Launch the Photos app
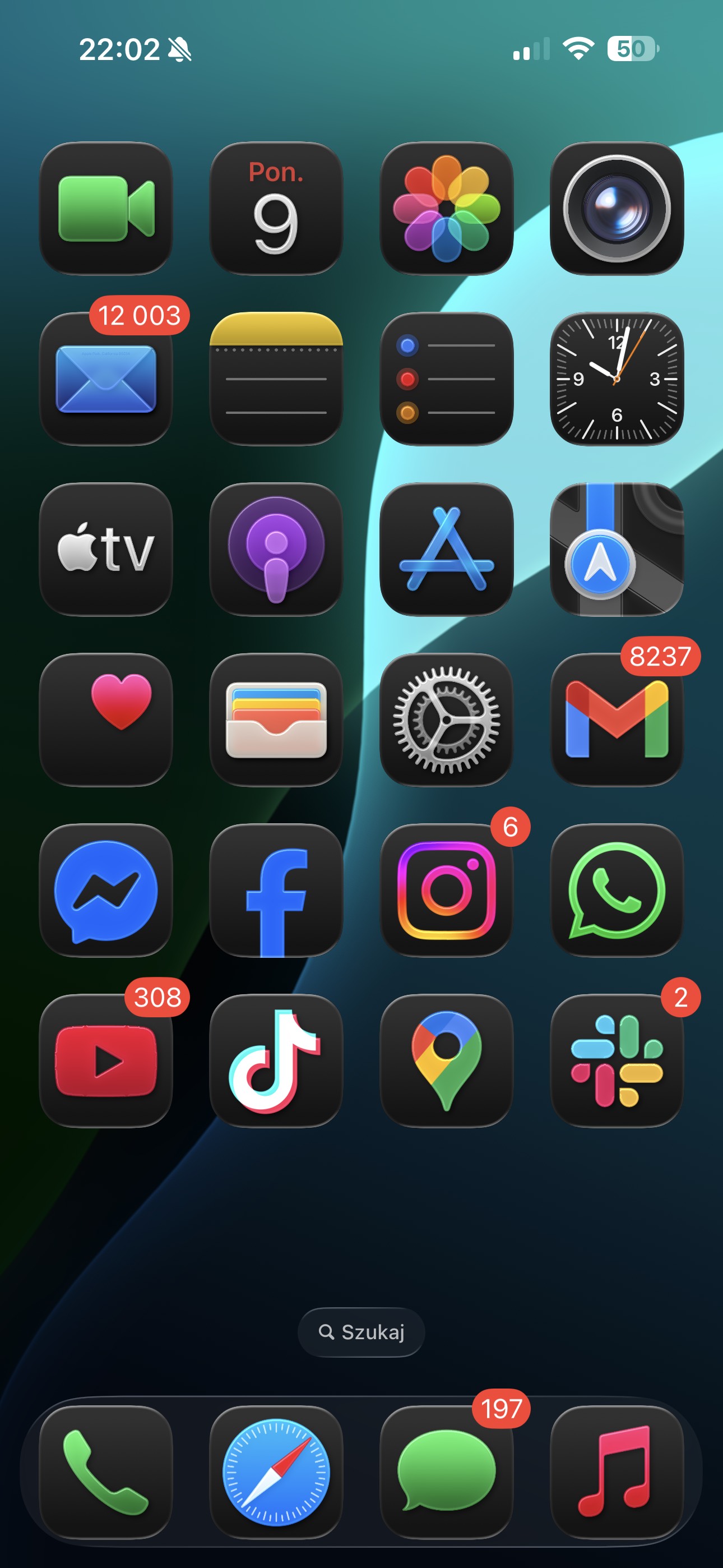 pos(447,209)
